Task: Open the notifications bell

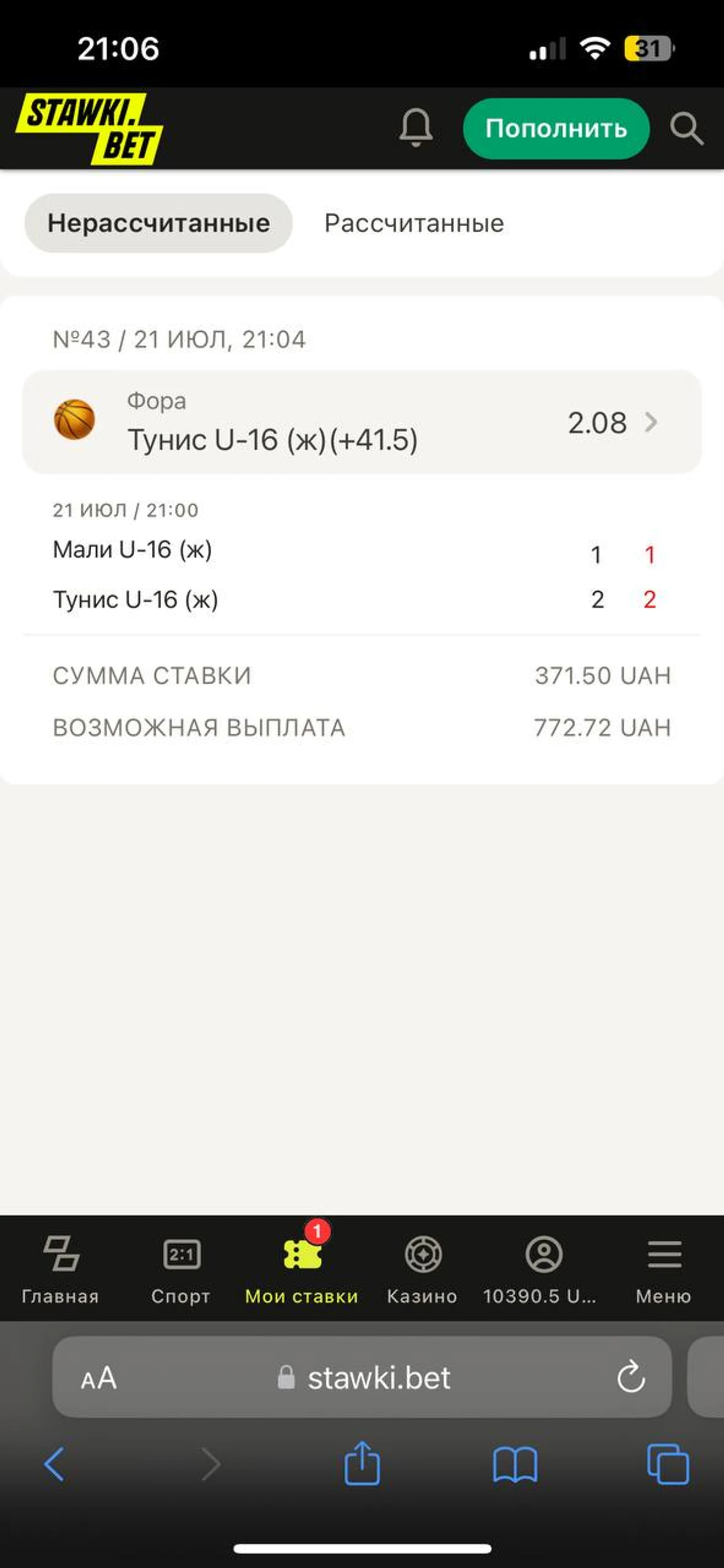Action: tap(416, 128)
